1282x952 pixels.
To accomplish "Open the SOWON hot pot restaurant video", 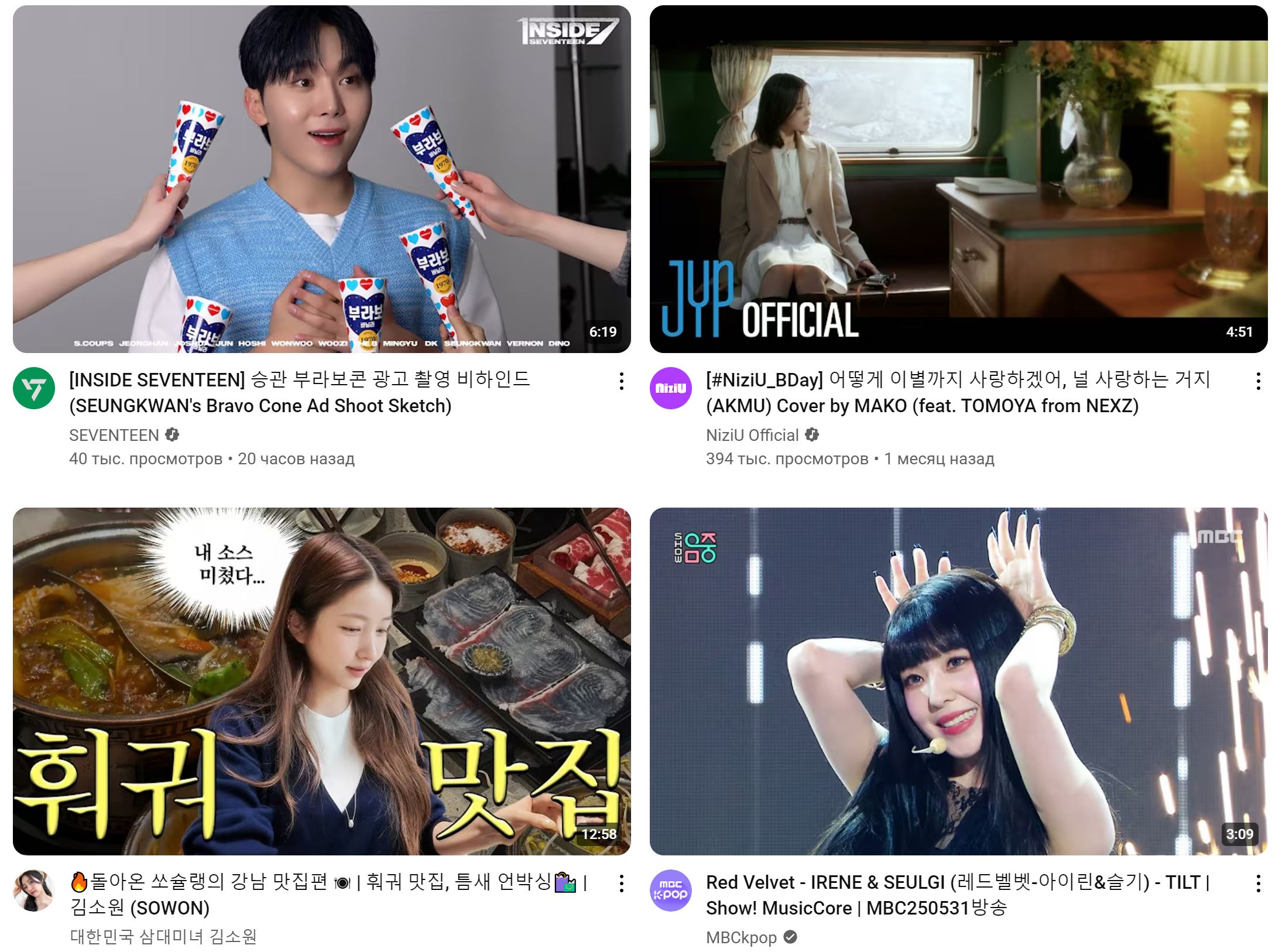I will [321, 681].
